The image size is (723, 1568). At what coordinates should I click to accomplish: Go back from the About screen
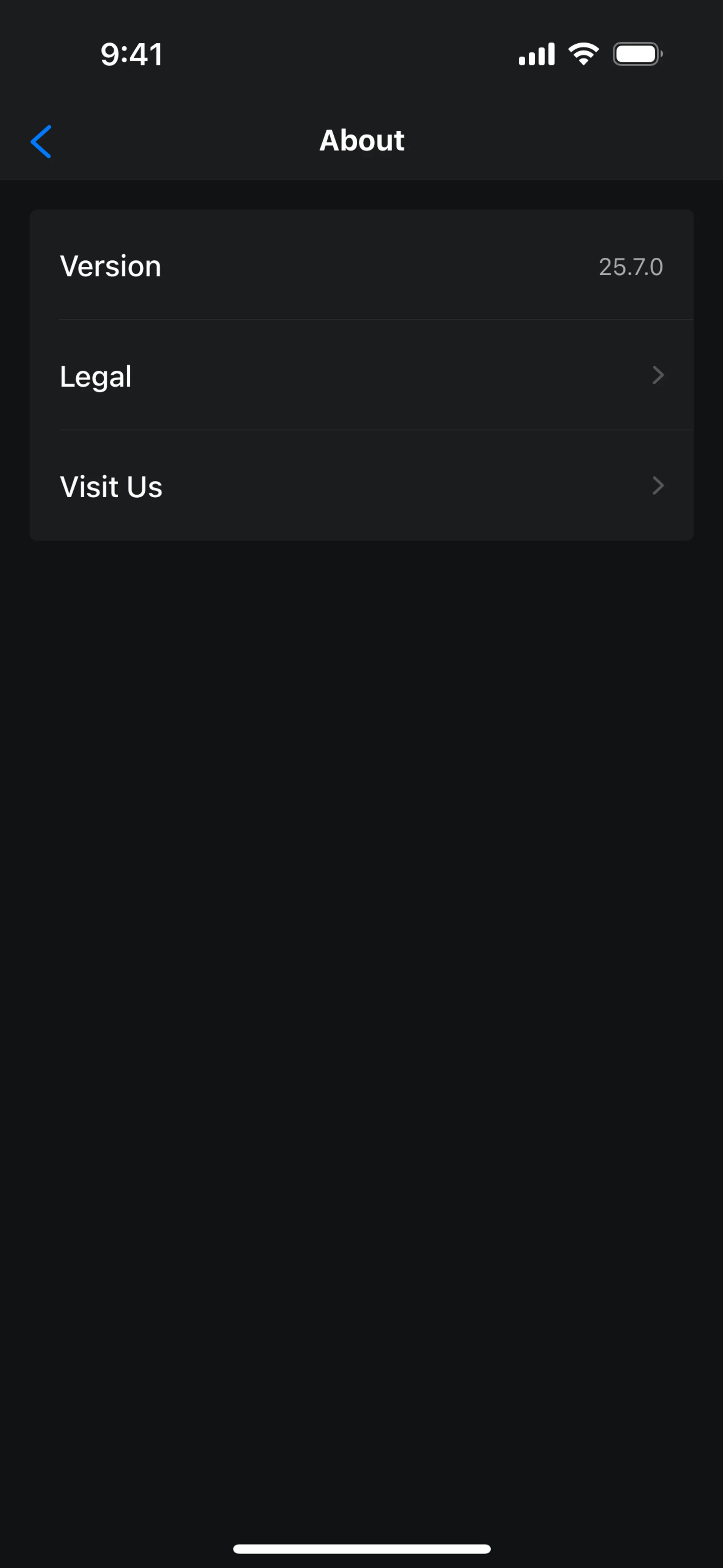coord(41,141)
